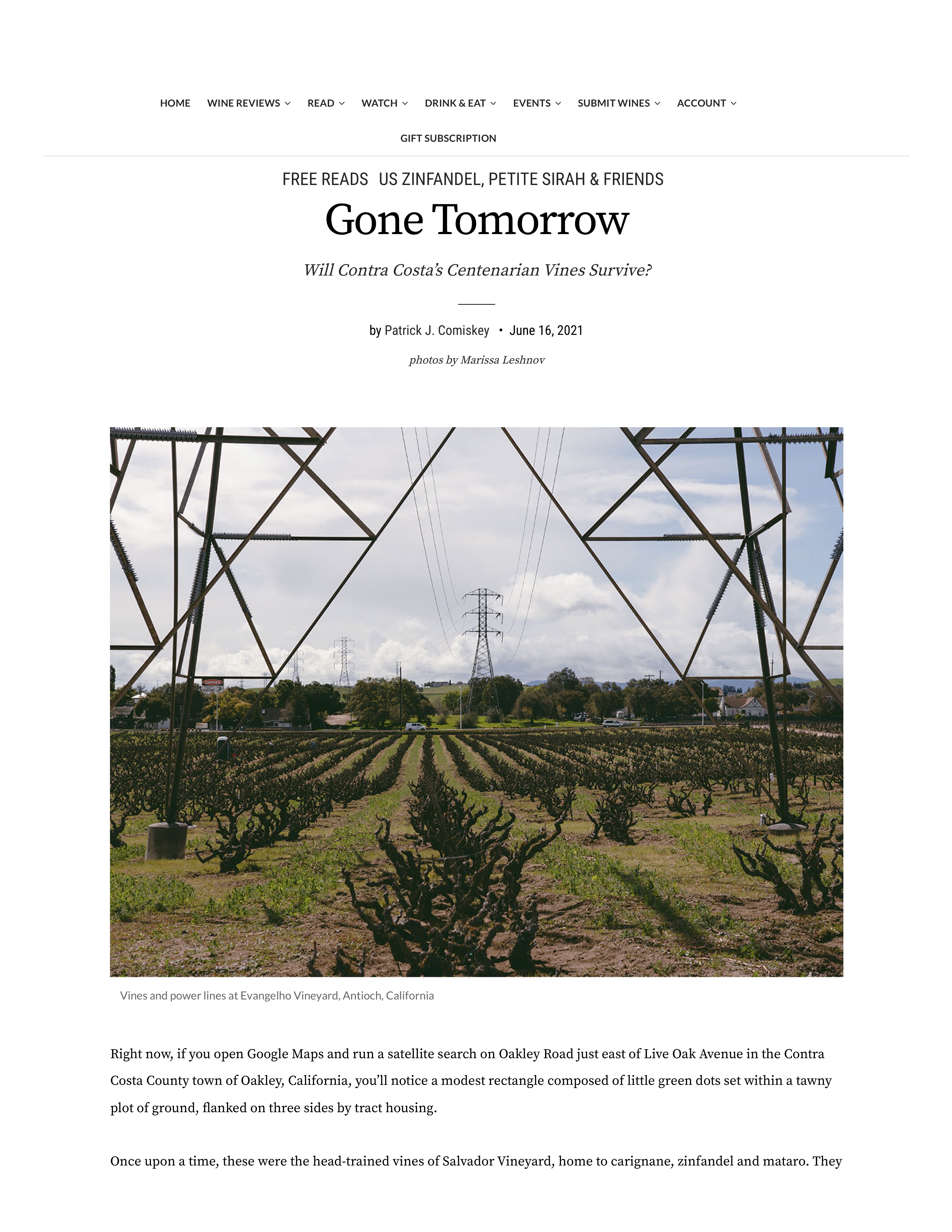The height and width of the screenshot is (1232, 952).
Task: Open the Gift Subscription page
Action: click(x=448, y=138)
